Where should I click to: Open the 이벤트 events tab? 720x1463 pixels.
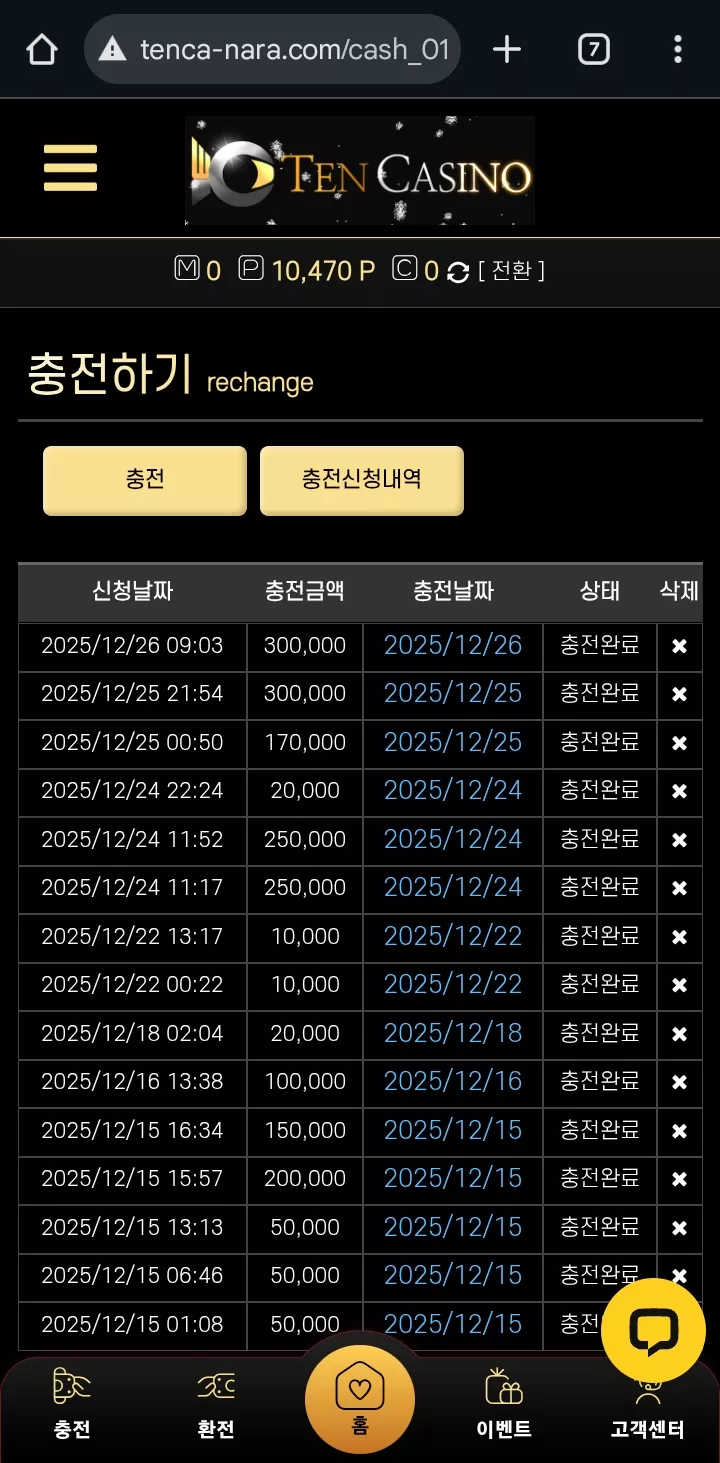[504, 1405]
